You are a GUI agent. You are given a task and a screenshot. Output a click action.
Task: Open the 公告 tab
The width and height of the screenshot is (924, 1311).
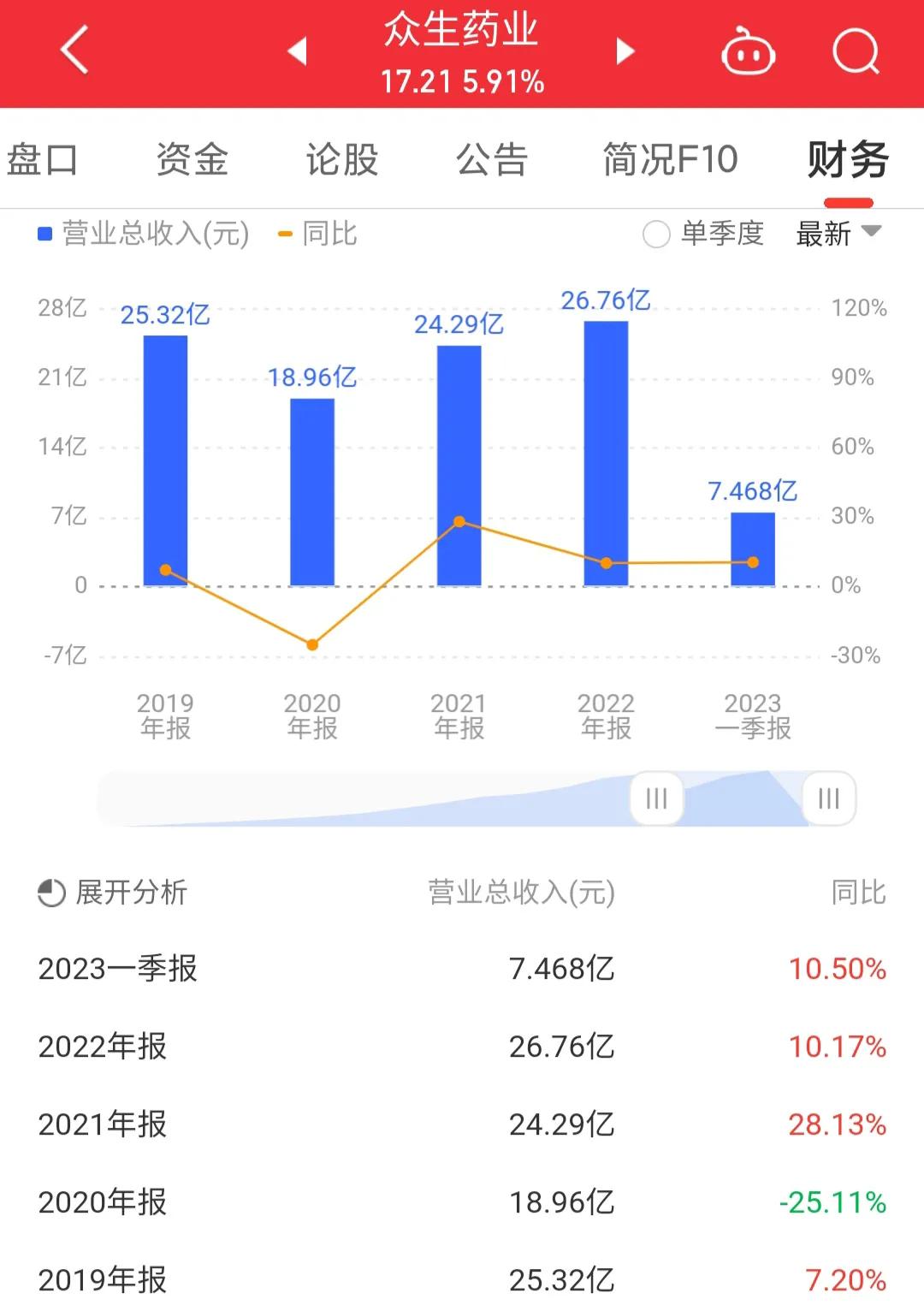point(494,159)
